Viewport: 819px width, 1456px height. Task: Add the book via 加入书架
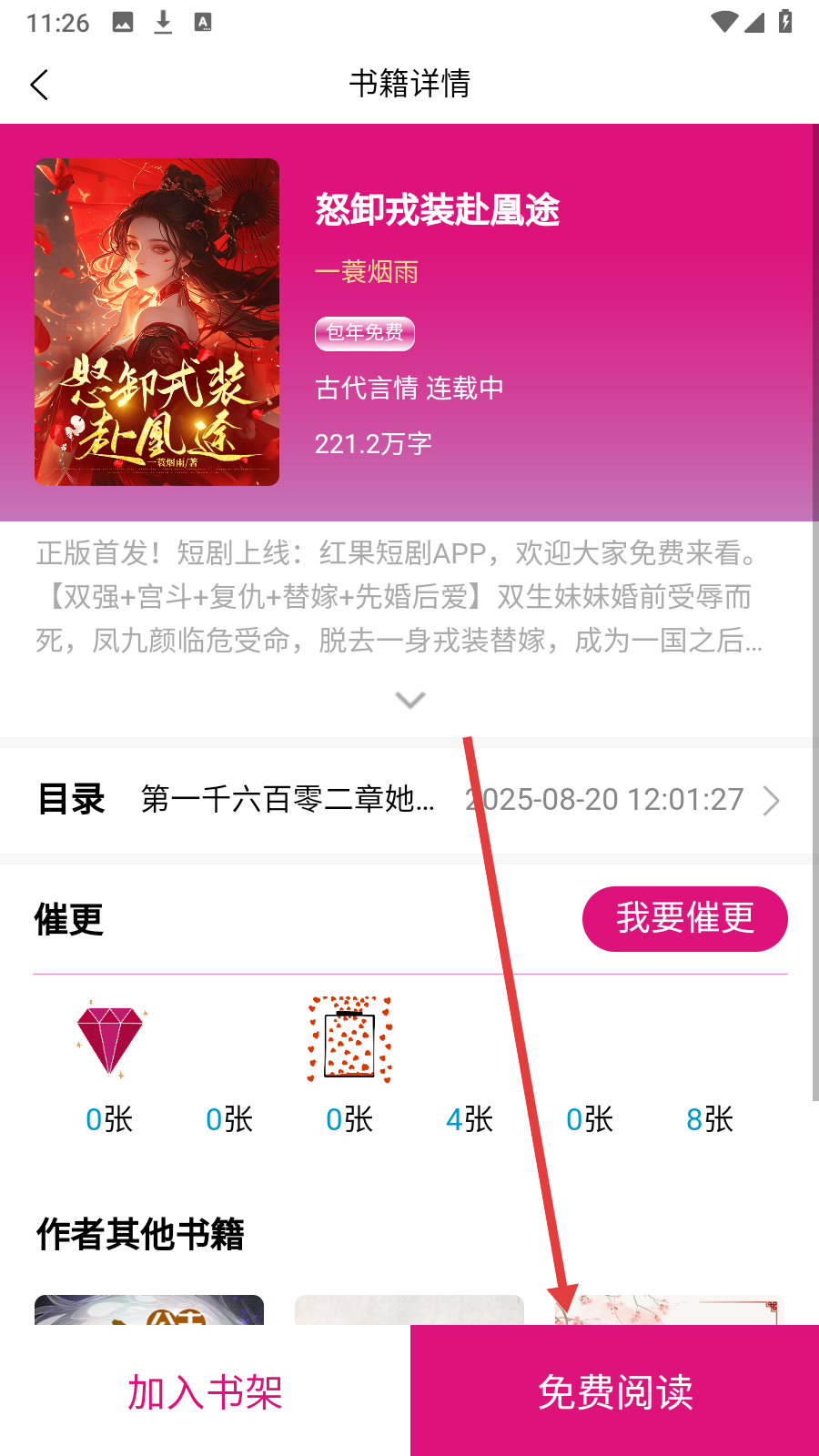[205, 1391]
